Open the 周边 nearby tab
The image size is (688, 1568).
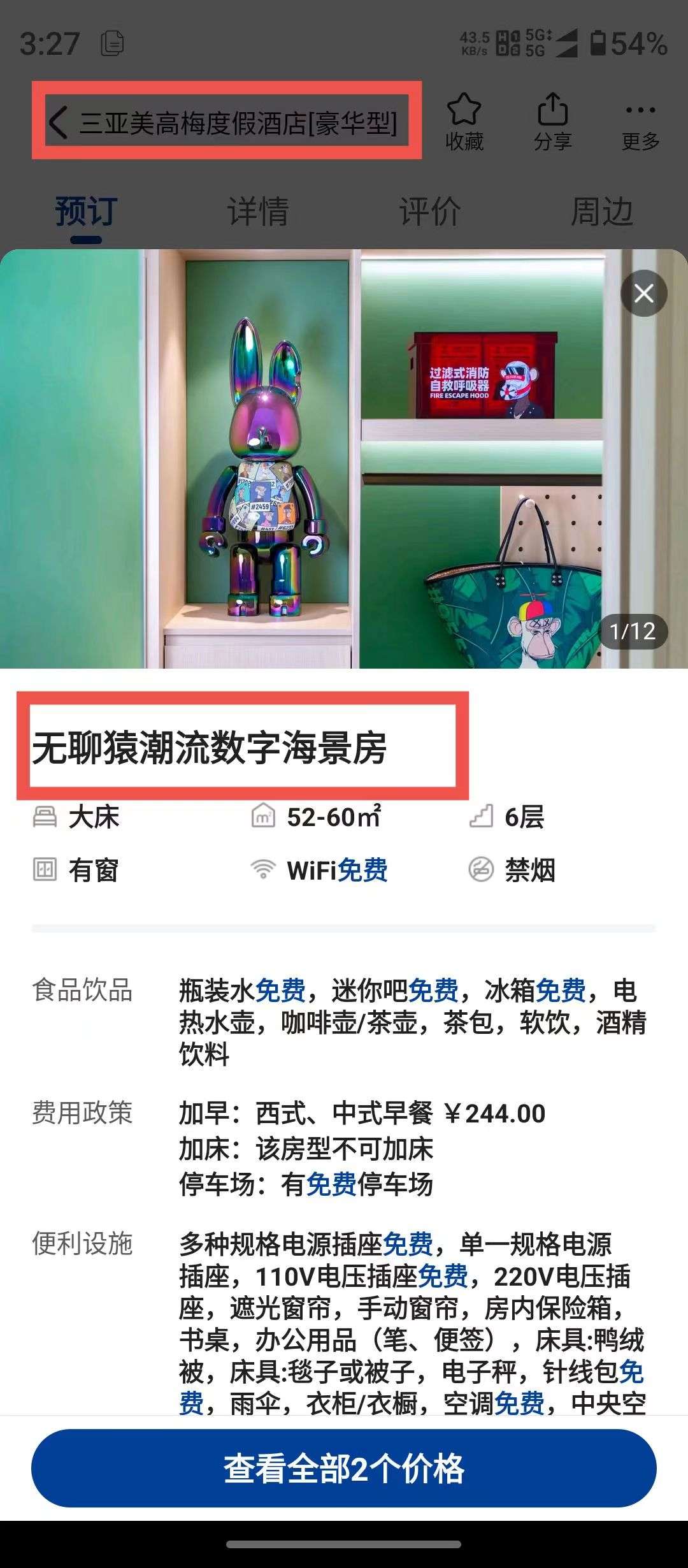tap(602, 212)
